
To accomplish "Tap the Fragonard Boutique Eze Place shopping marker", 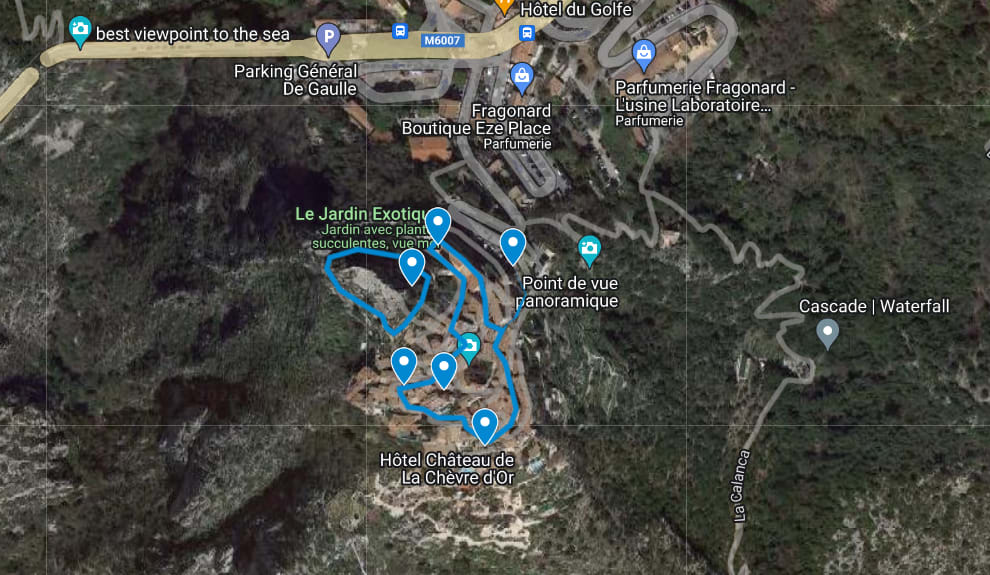I will (521, 75).
